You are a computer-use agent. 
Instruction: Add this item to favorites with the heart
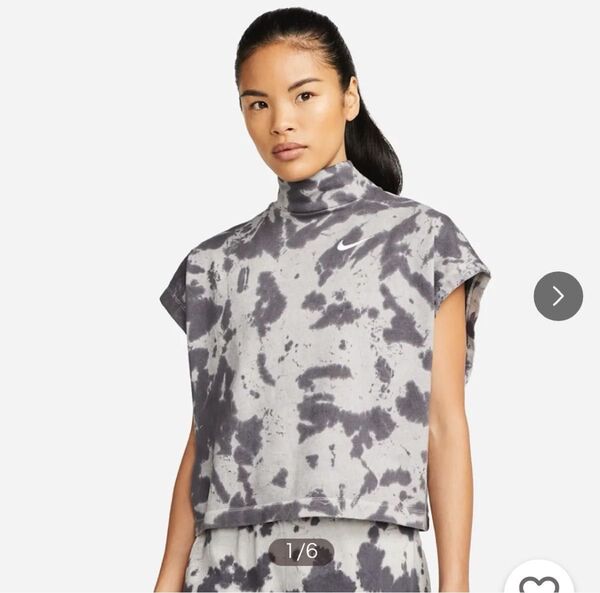[539, 582]
